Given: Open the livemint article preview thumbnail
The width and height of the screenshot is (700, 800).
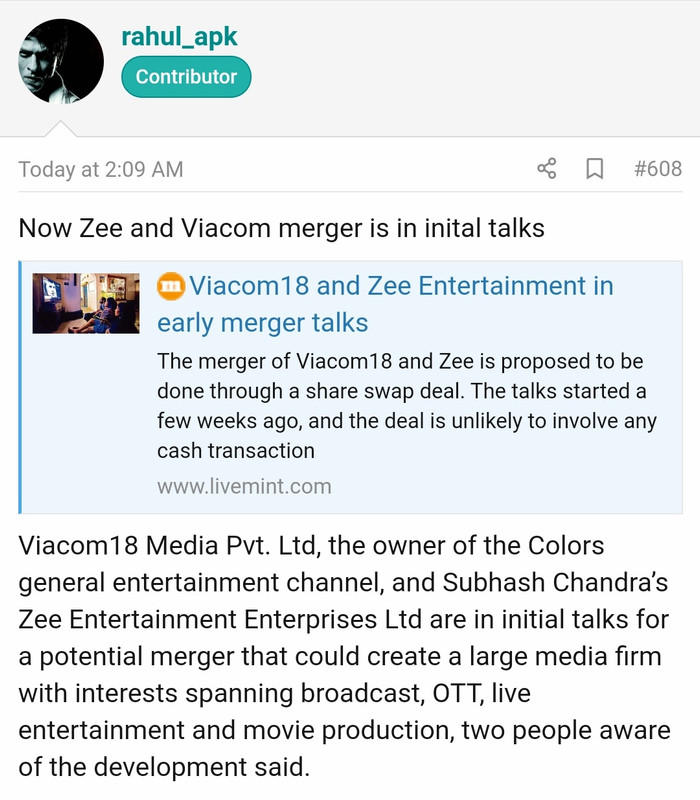Looking at the screenshot, I should pyautogui.click(x=86, y=303).
